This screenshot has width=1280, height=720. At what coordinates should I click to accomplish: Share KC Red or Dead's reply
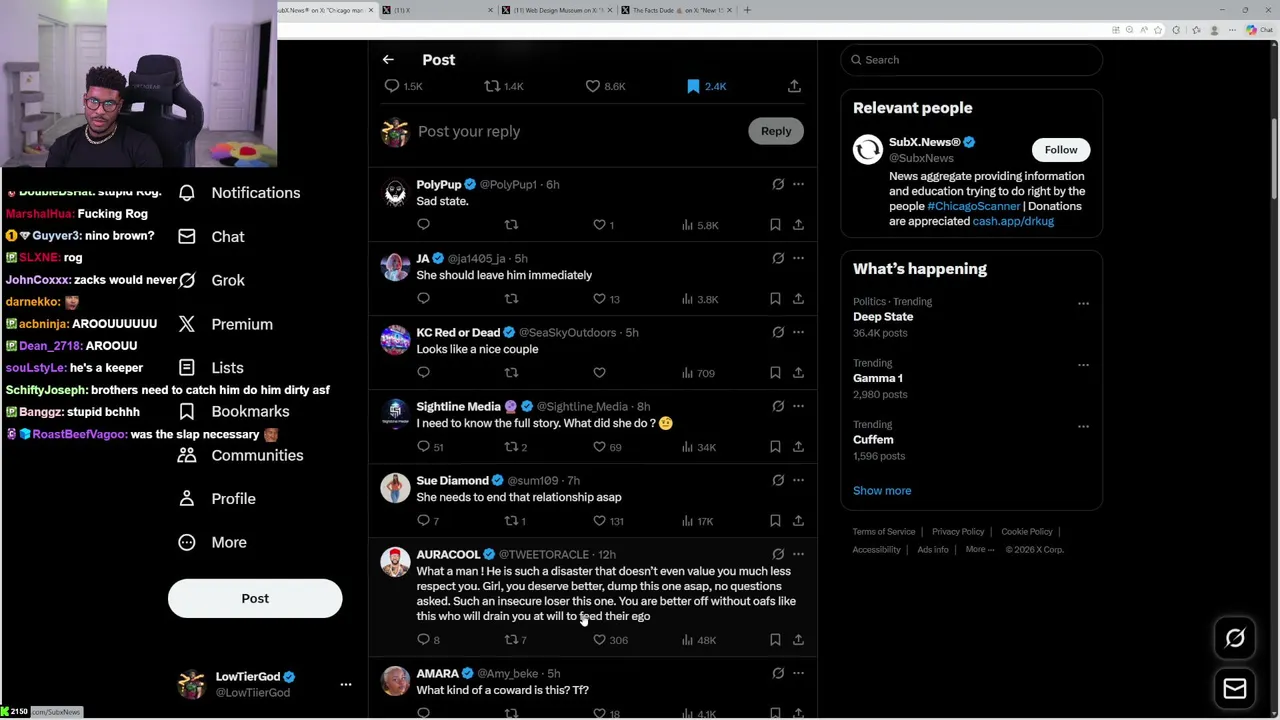[x=798, y=373]
